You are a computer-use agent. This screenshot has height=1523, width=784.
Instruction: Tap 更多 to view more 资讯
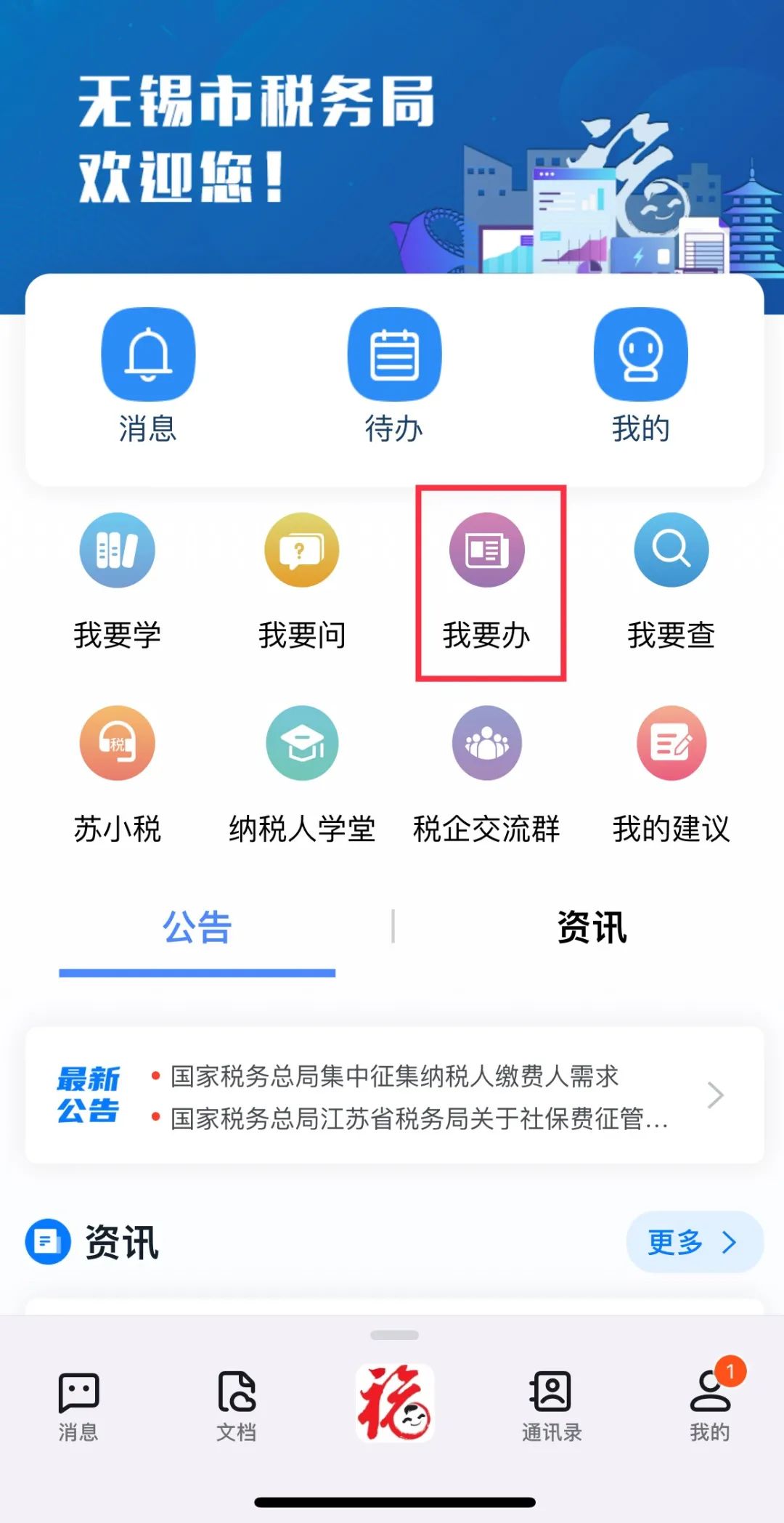694,1242
